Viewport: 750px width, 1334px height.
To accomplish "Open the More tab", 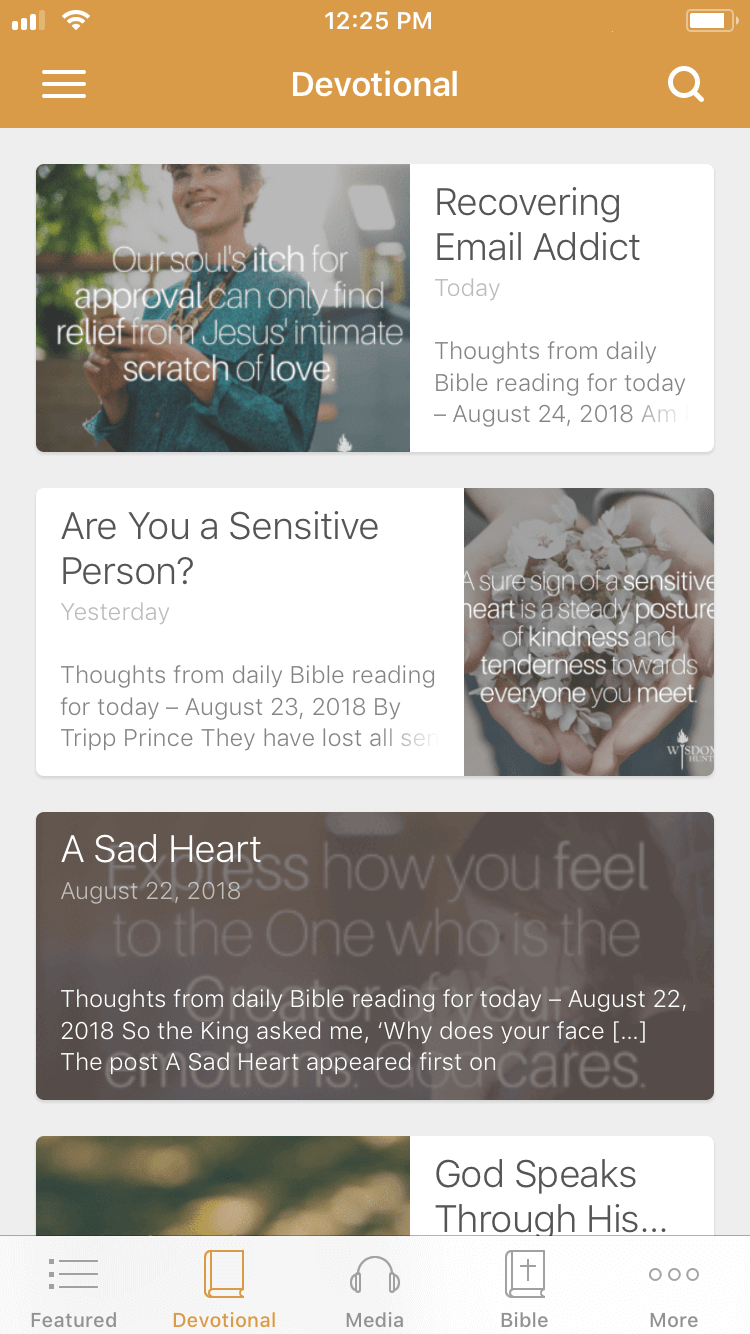I will tap(674, 1288).
